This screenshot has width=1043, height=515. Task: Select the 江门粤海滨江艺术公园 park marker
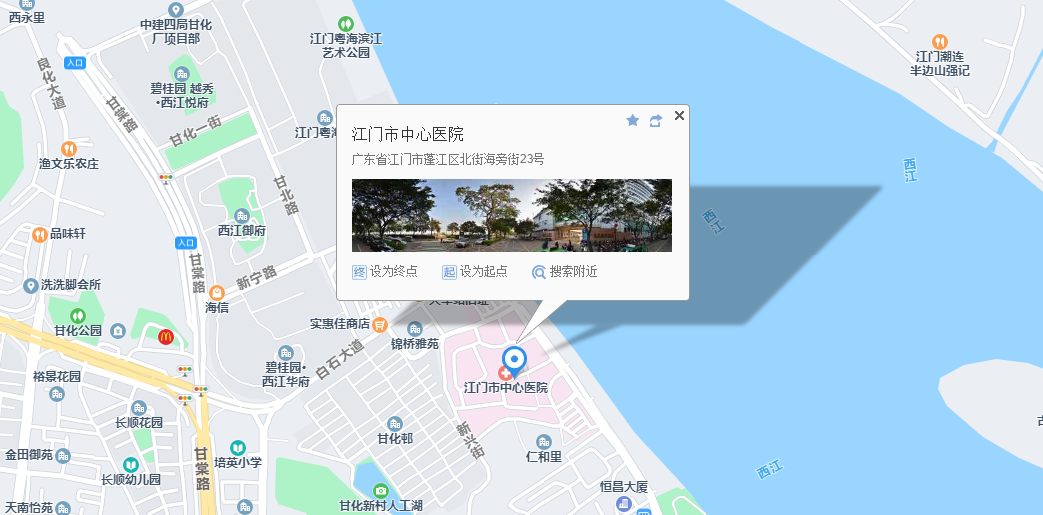345,22
